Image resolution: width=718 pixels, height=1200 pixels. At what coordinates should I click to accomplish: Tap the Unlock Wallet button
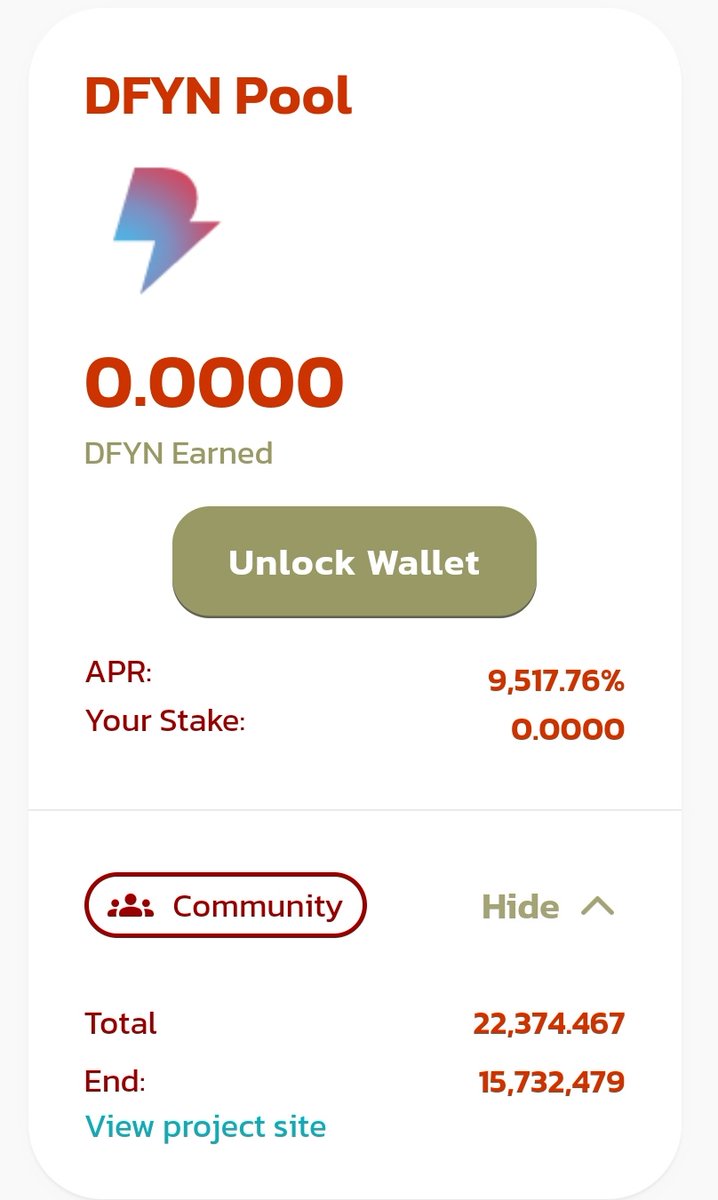point(354,561)
